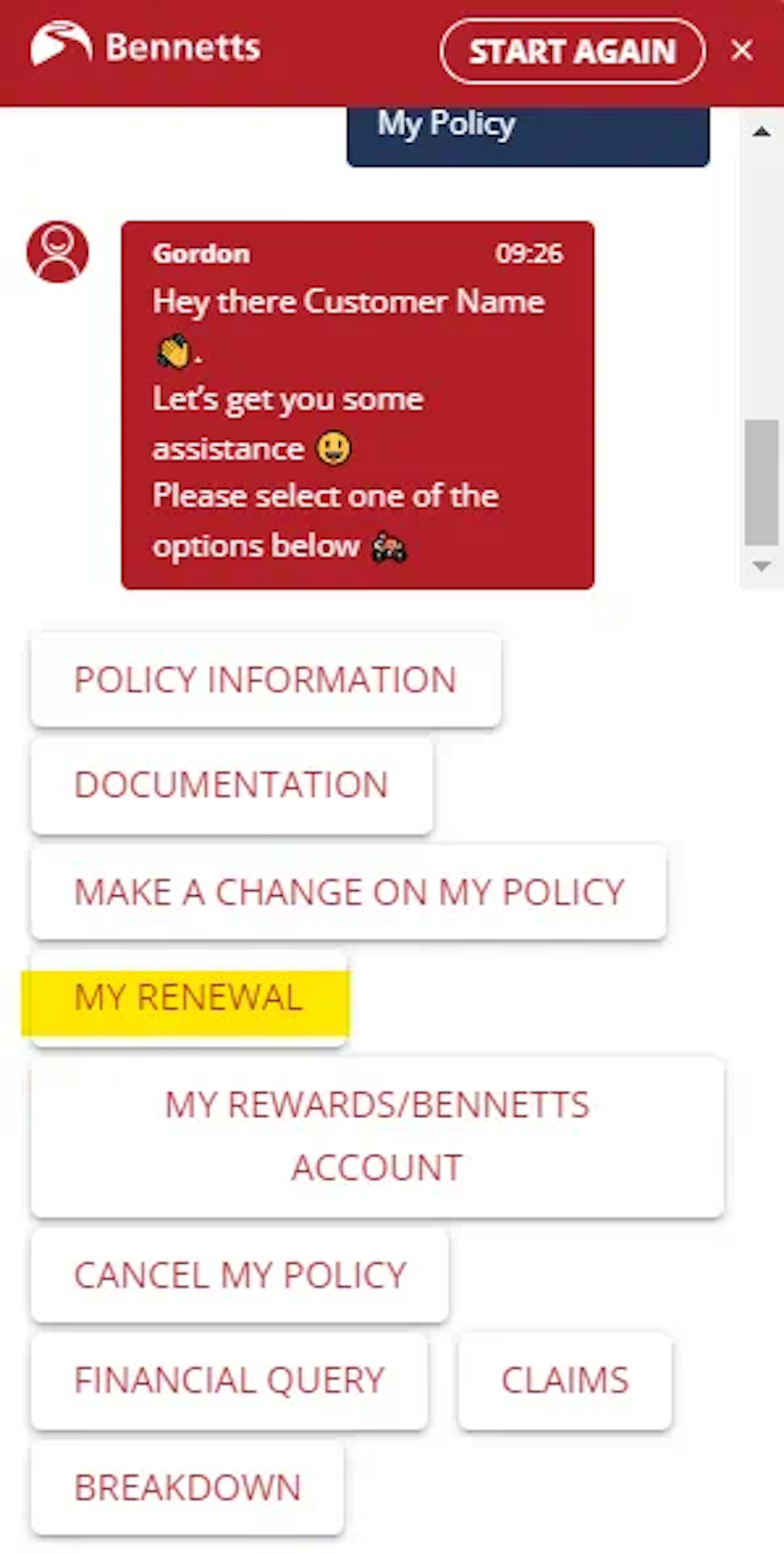784x1553 pixels.
Task: Open the CLAIMS option
Action: [x=564, y=1380]
